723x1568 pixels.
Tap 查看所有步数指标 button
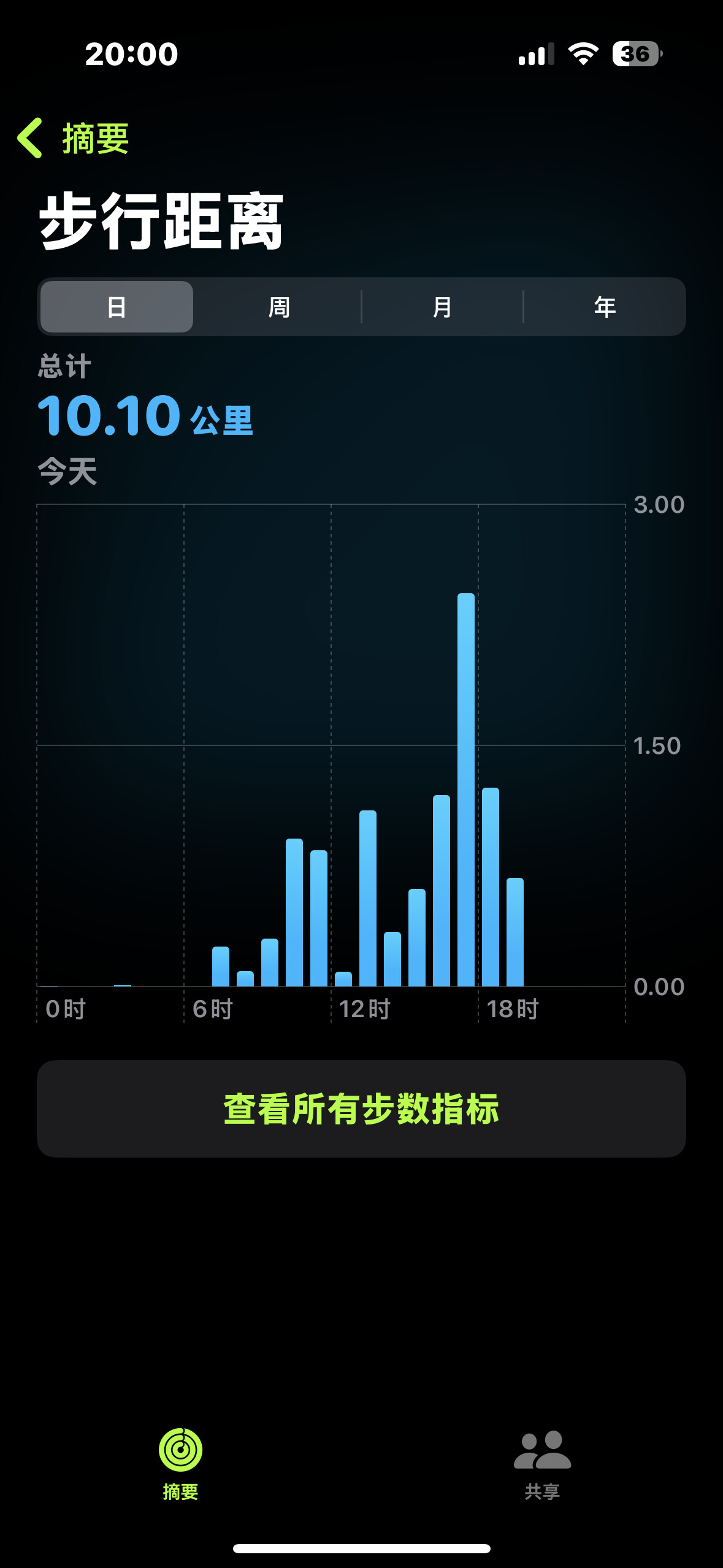point(361,1109)
